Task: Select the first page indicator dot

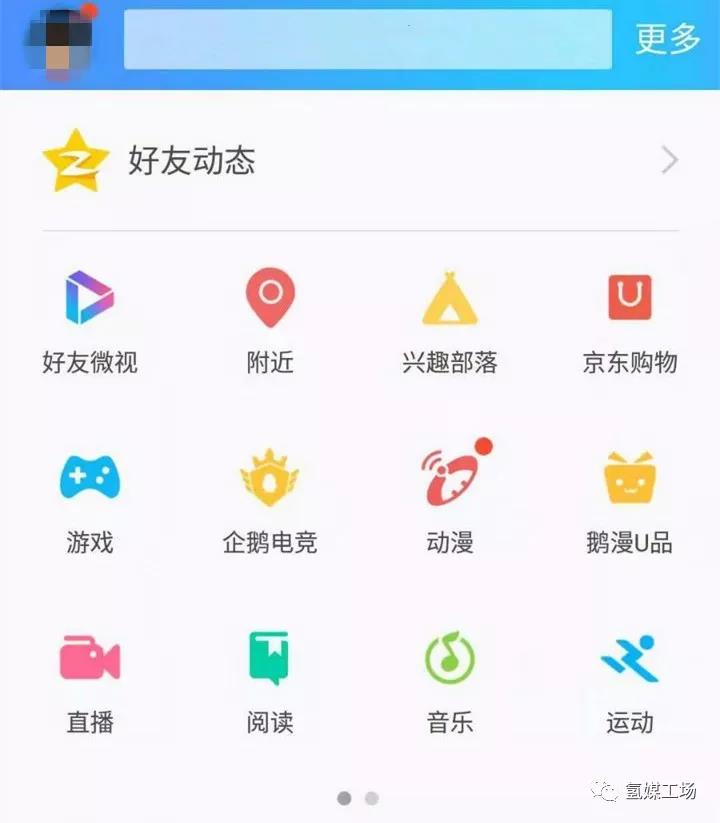Action: (x=345, y=798)
